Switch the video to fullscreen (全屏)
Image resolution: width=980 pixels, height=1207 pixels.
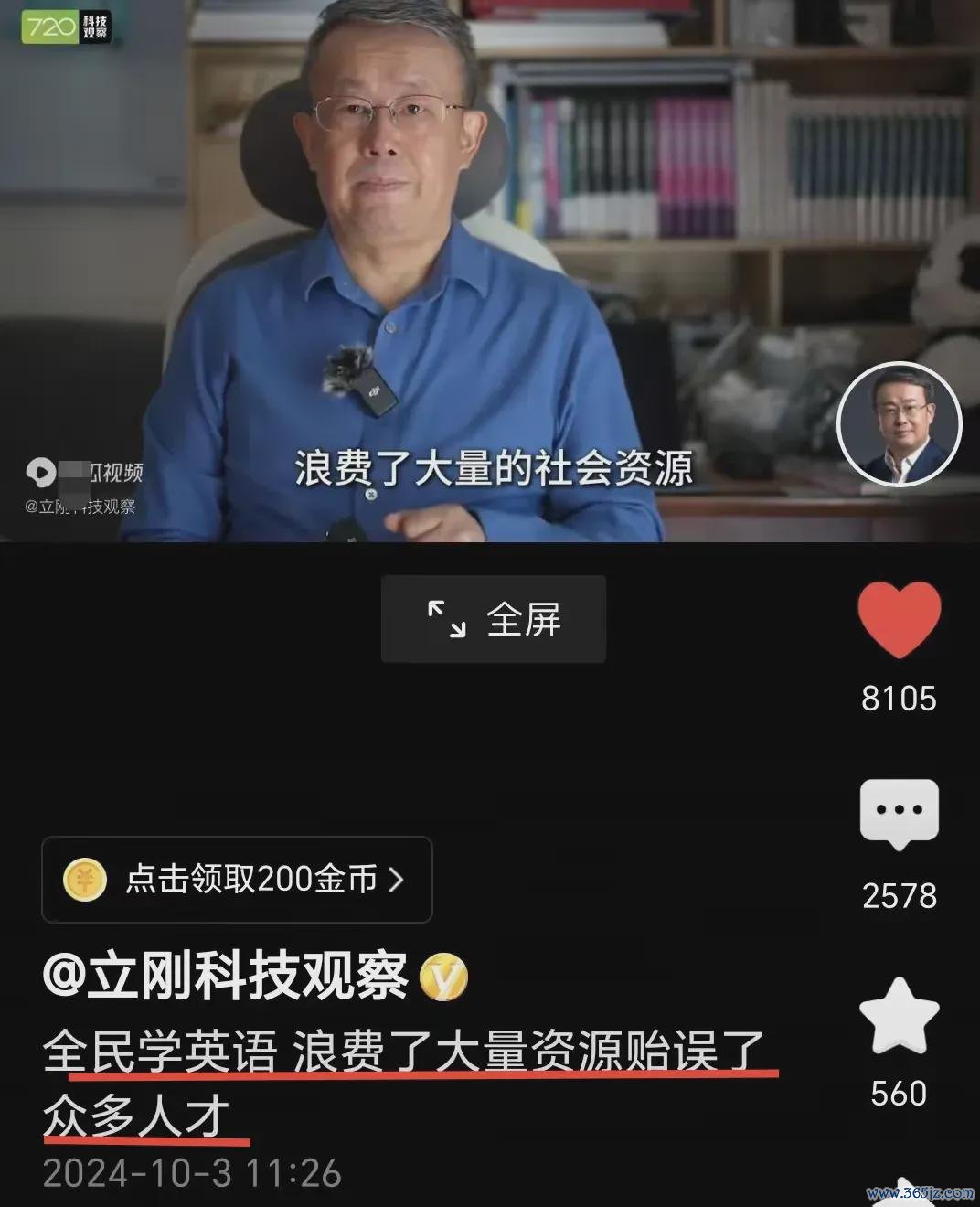pyautogui.click(x=494, y=619)
